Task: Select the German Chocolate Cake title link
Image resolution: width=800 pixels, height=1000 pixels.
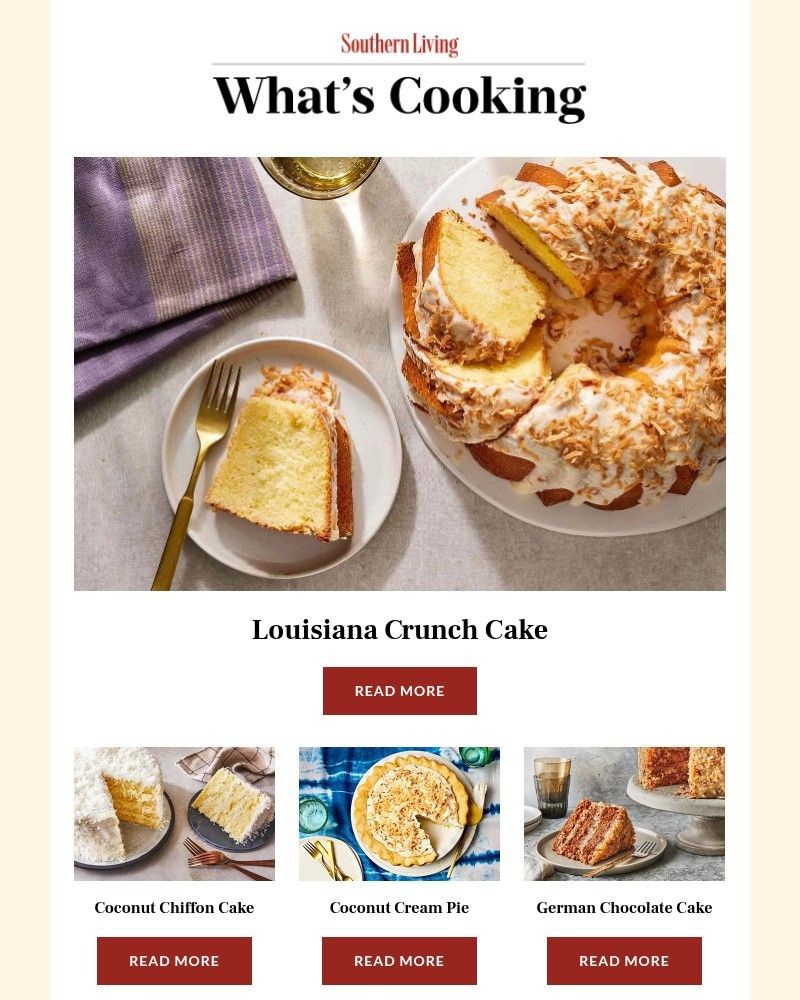Action: (x=623, y=908)
